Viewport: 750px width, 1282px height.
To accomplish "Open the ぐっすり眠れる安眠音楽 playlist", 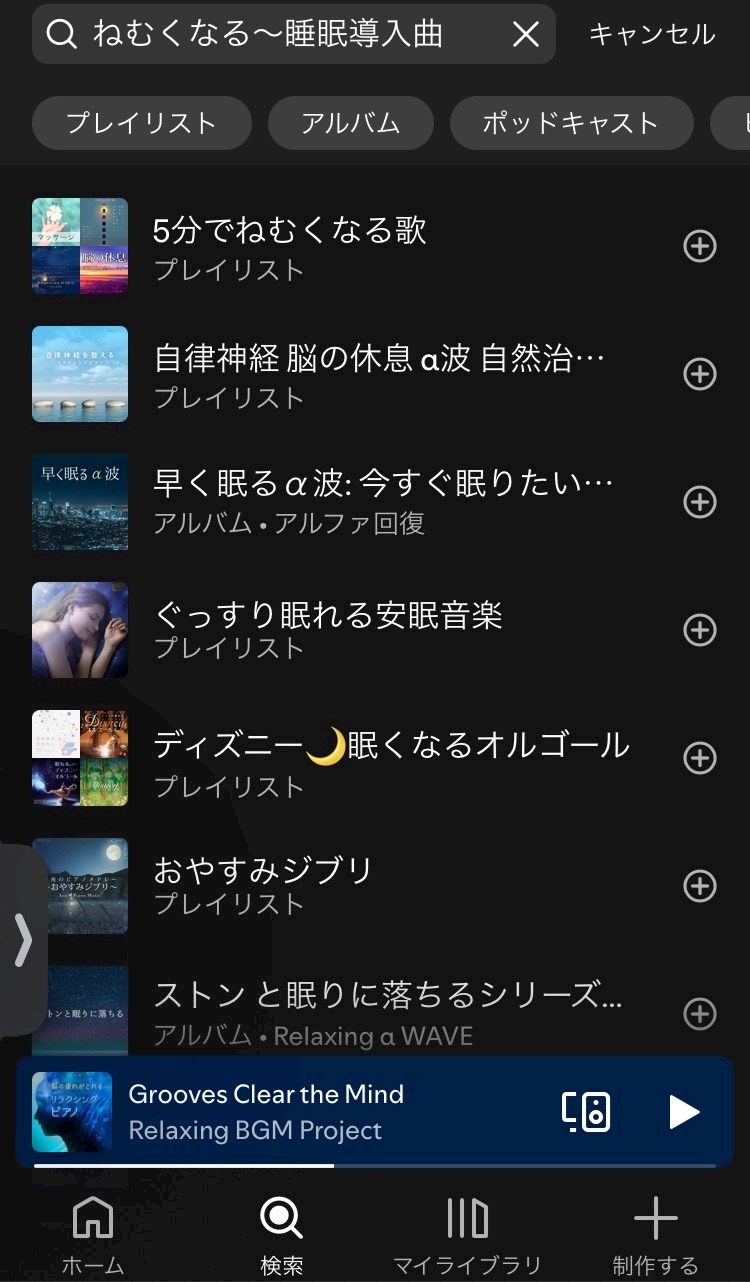I will click(328, 630).
